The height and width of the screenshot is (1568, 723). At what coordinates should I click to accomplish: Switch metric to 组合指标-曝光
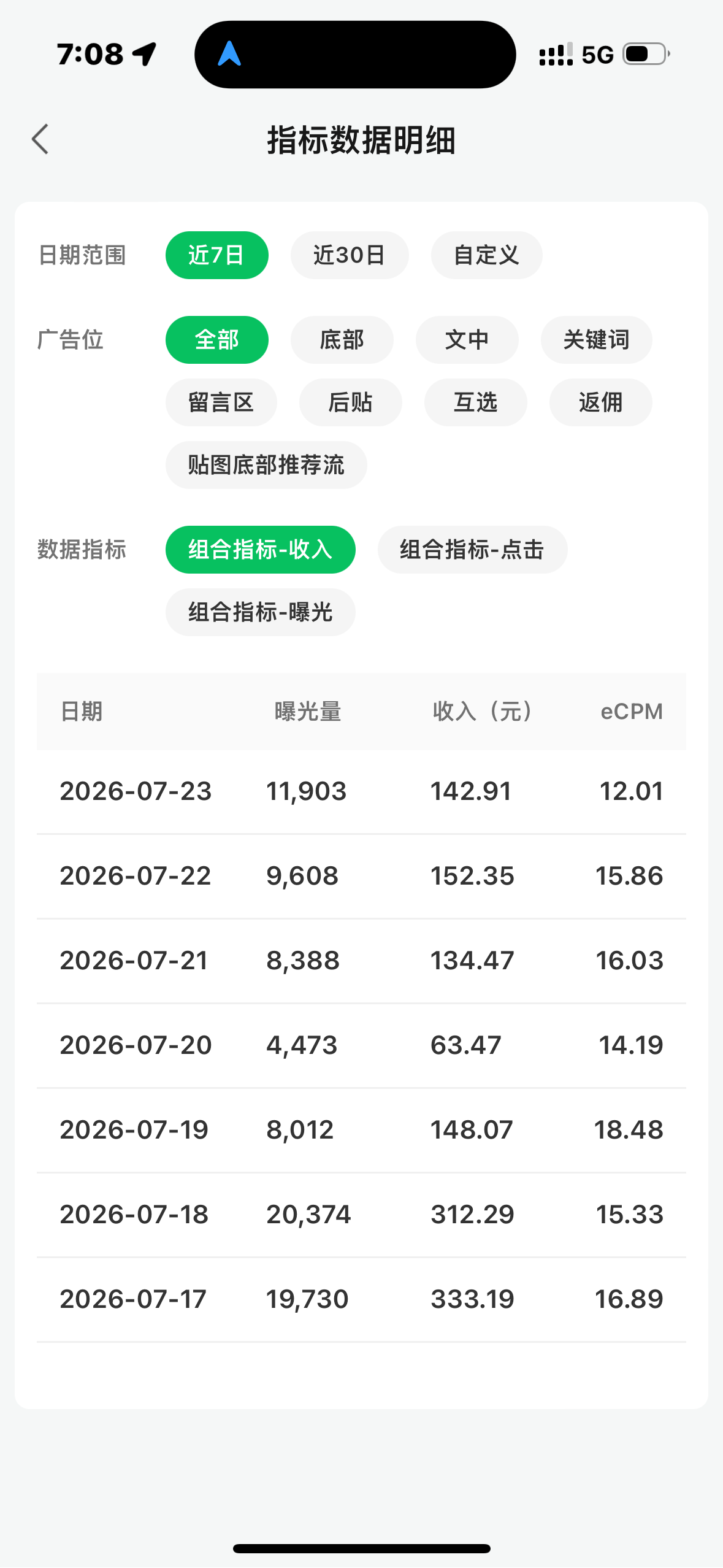click(x=260, y=612)
